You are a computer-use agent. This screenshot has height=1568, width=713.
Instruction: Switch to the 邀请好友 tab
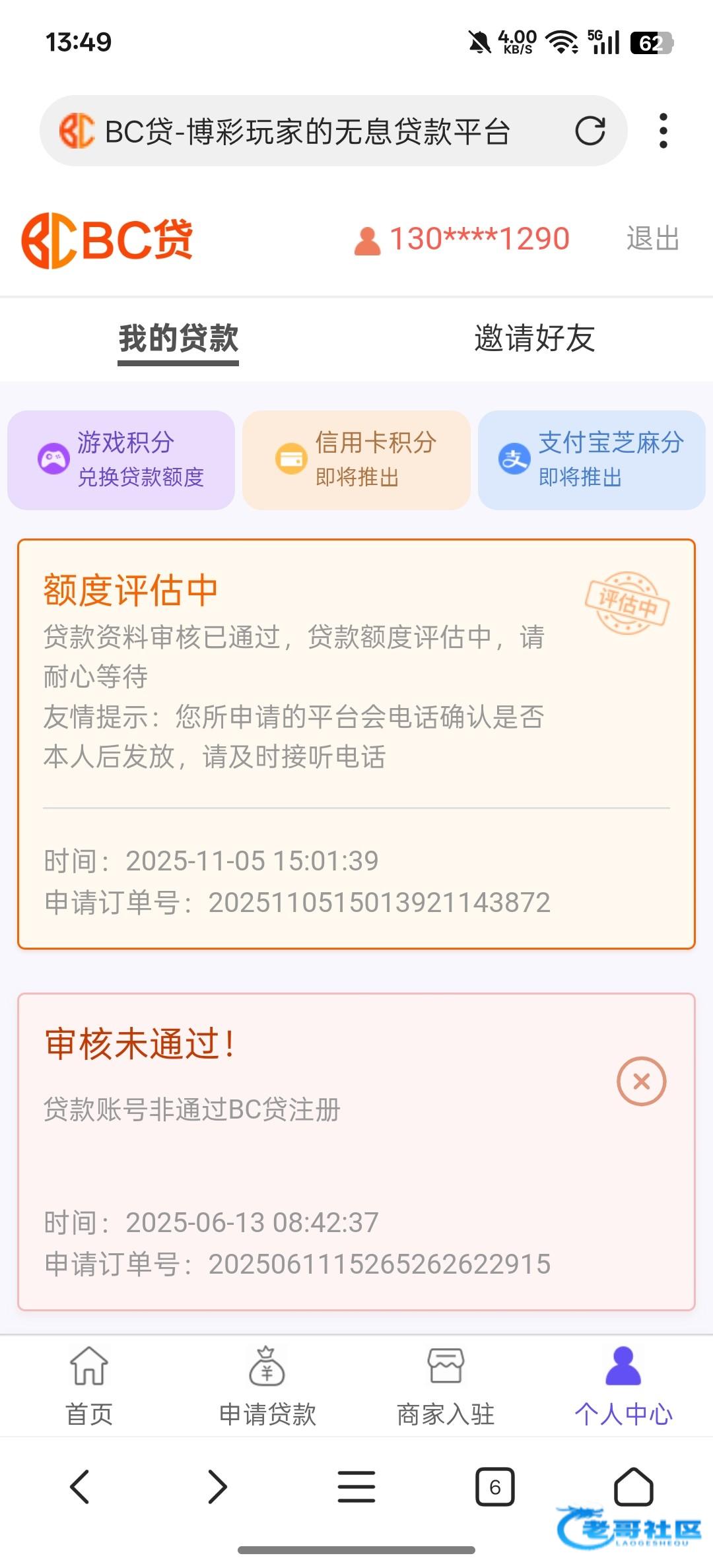coord(535,339)
